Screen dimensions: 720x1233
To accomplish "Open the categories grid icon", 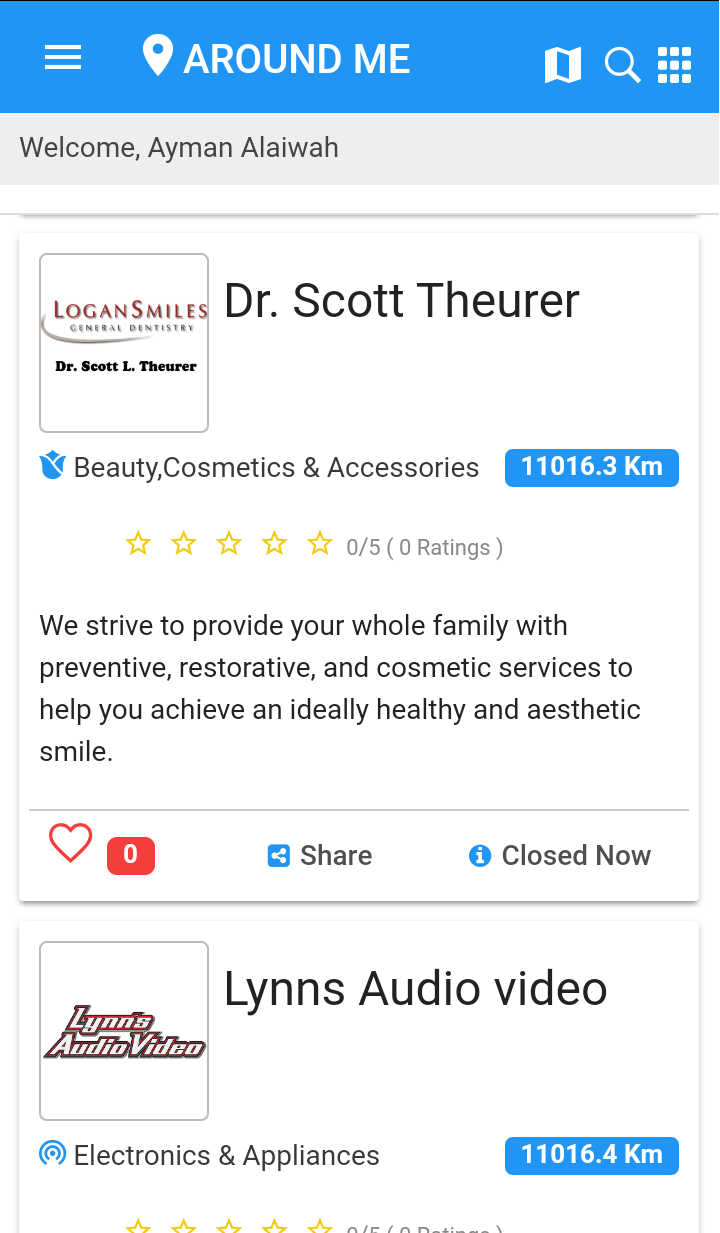I will [x=675, y=65].
